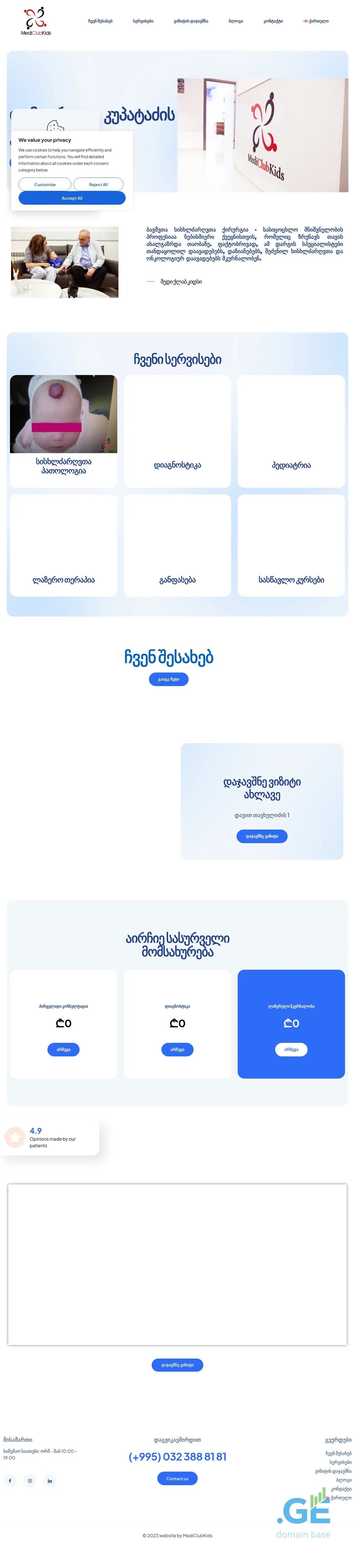Customize cookie preferences
Screen dimensions: 355x1568
click(45, 184)
